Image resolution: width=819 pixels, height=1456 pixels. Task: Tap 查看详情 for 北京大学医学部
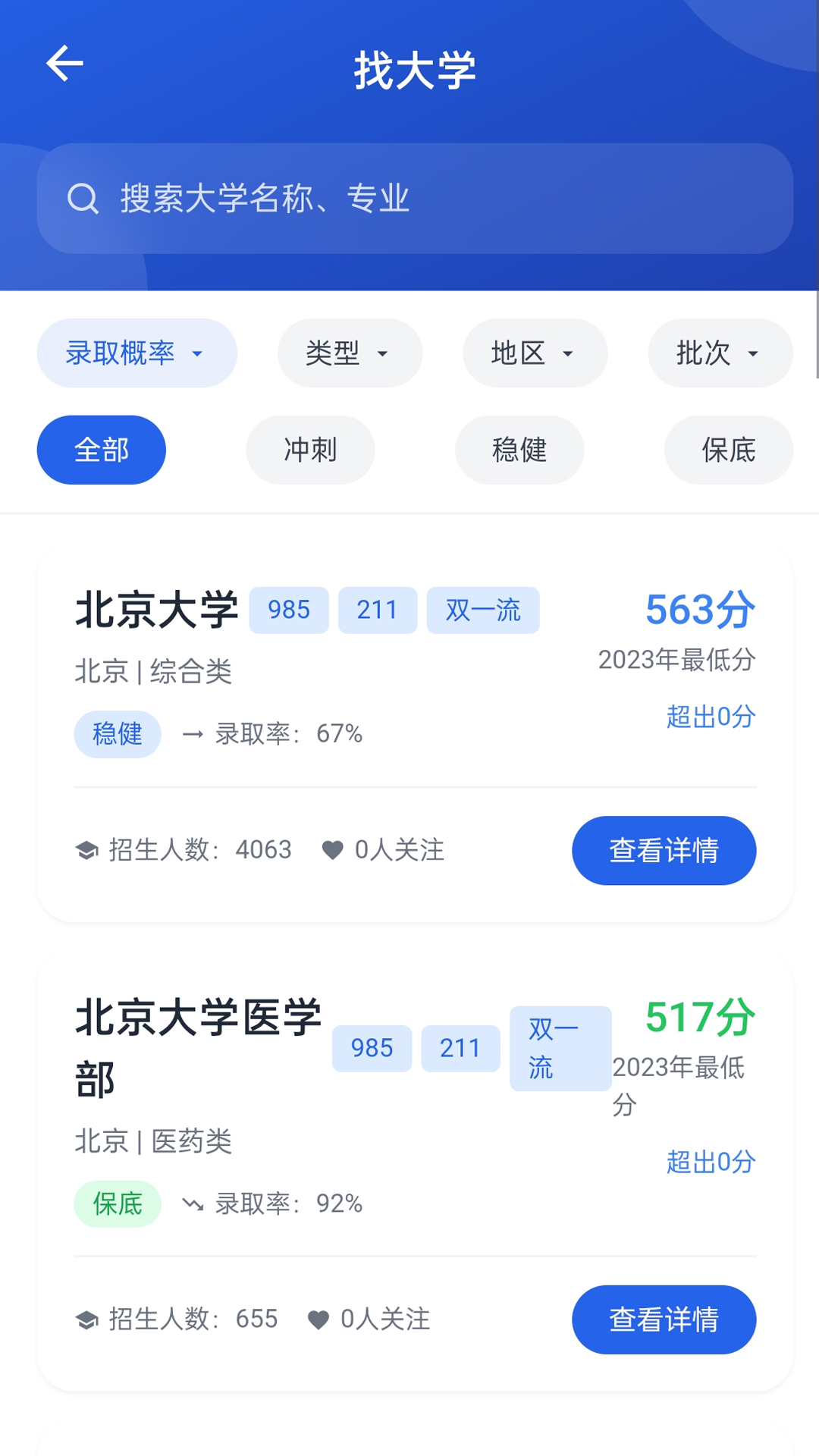[x=664, y=1319]
